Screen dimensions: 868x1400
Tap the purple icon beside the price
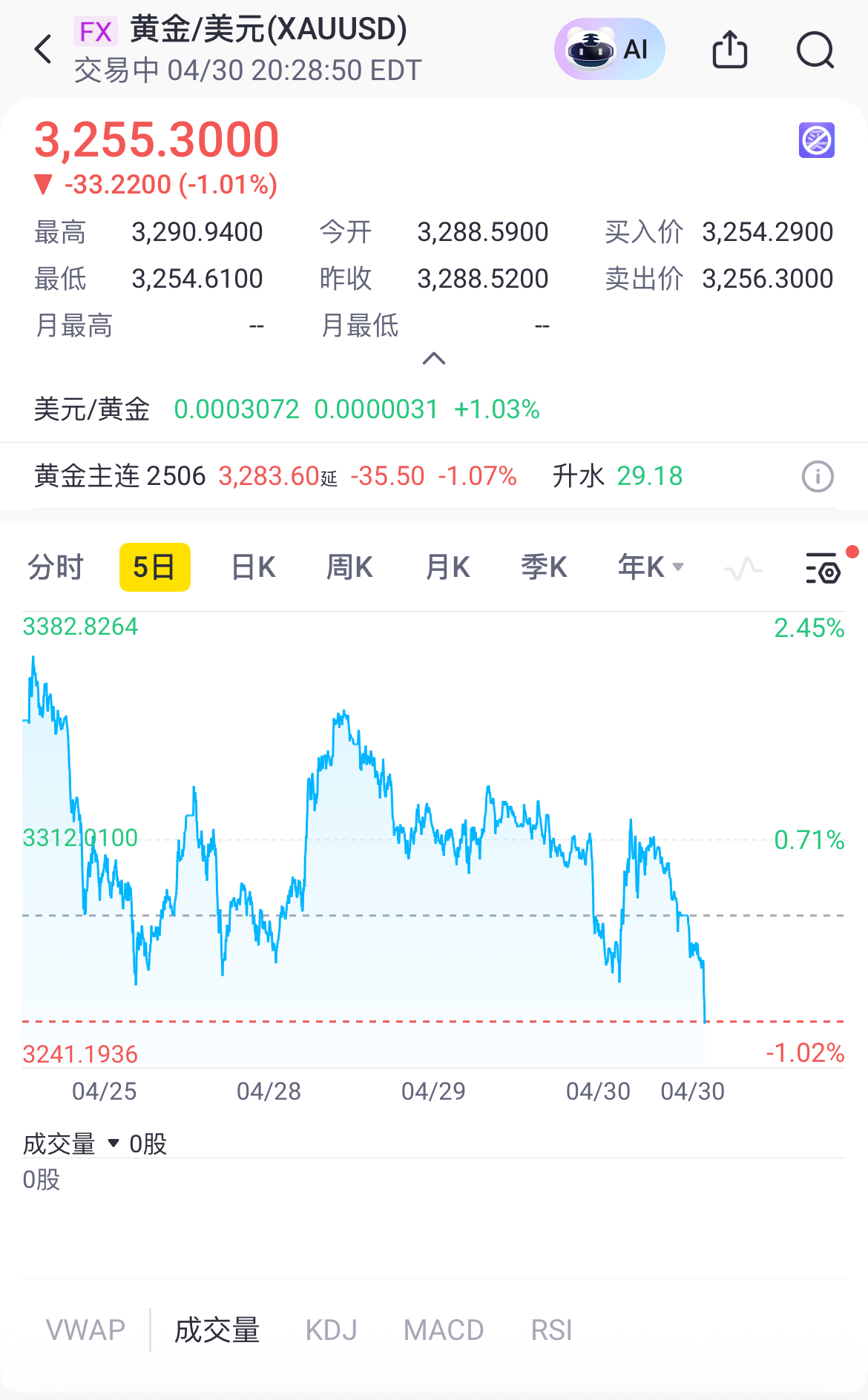coord(816,140)
